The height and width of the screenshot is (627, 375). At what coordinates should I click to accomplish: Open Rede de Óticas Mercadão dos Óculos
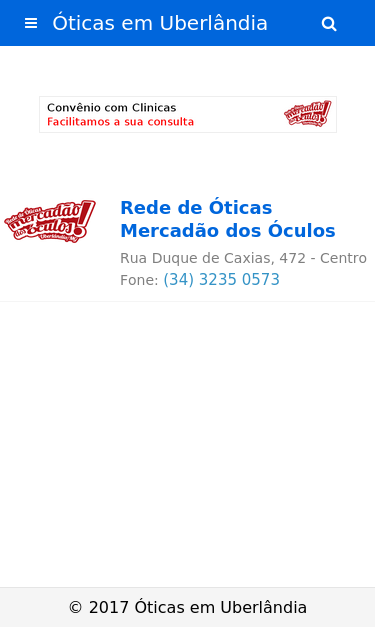point(228,219)
